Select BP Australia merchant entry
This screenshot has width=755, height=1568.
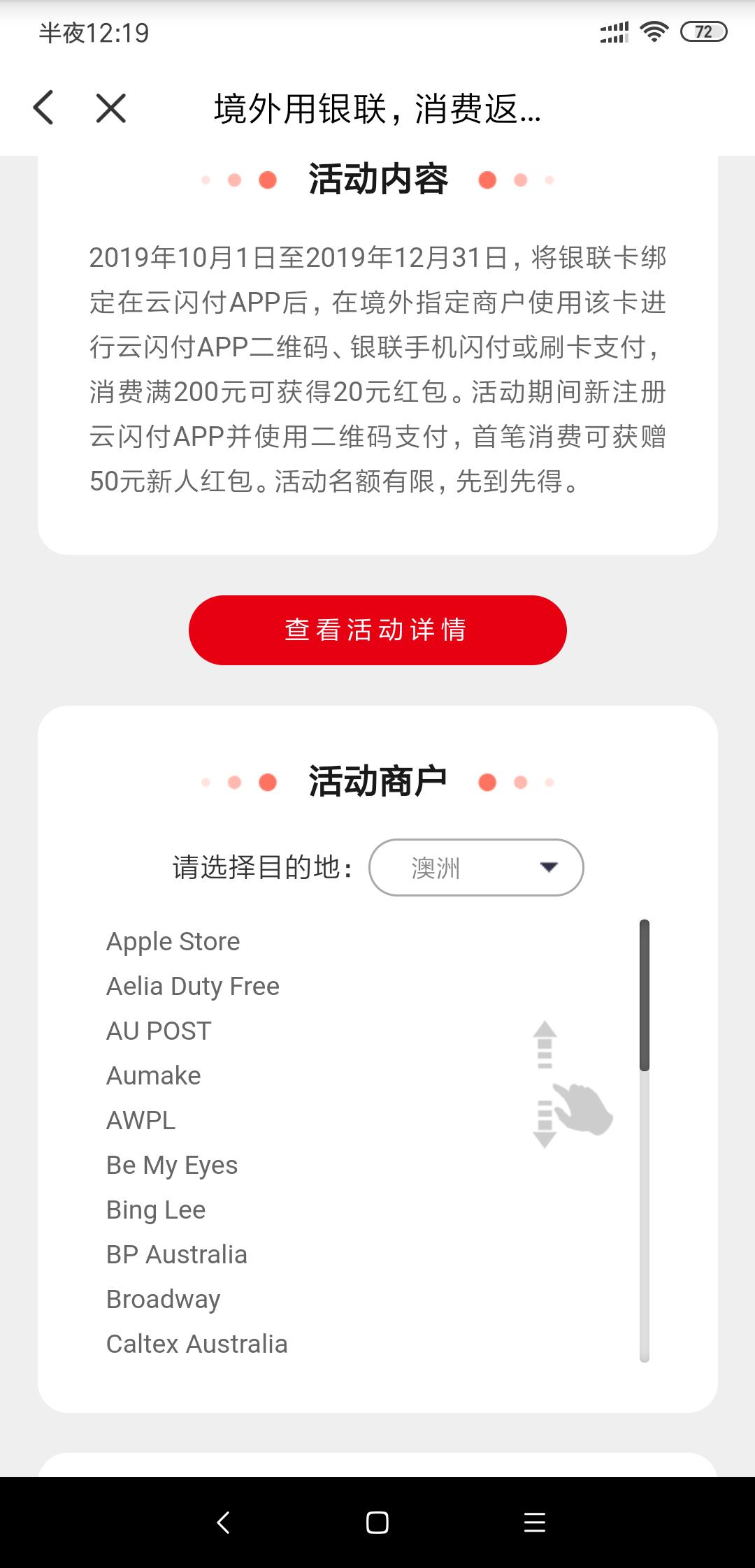click(176, 1254)
